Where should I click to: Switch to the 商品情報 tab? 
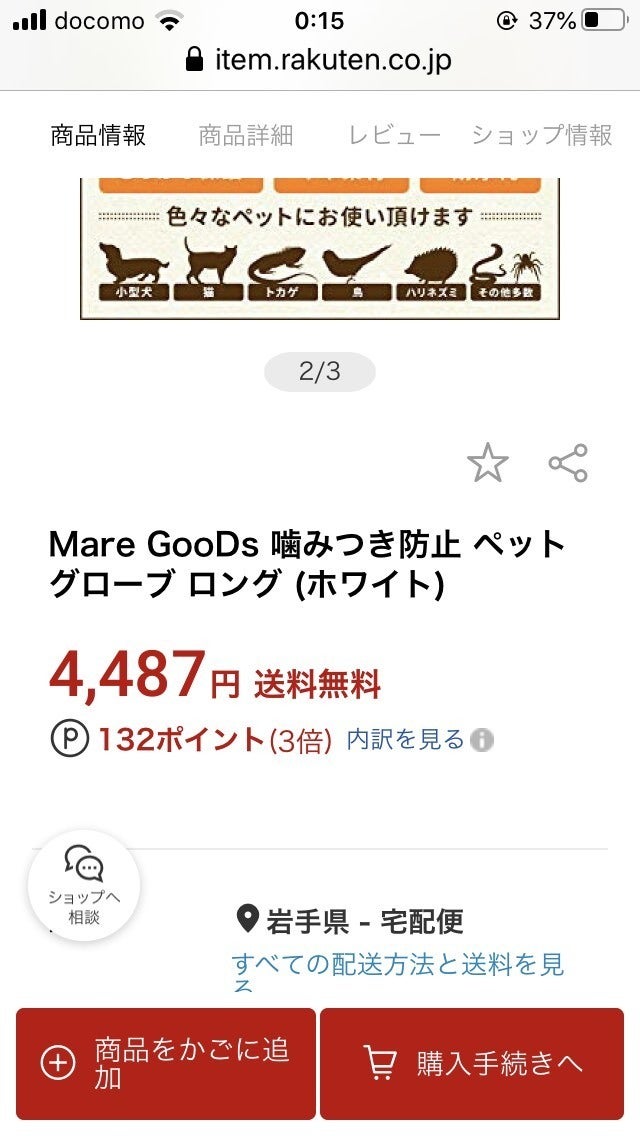click(98, 136)
